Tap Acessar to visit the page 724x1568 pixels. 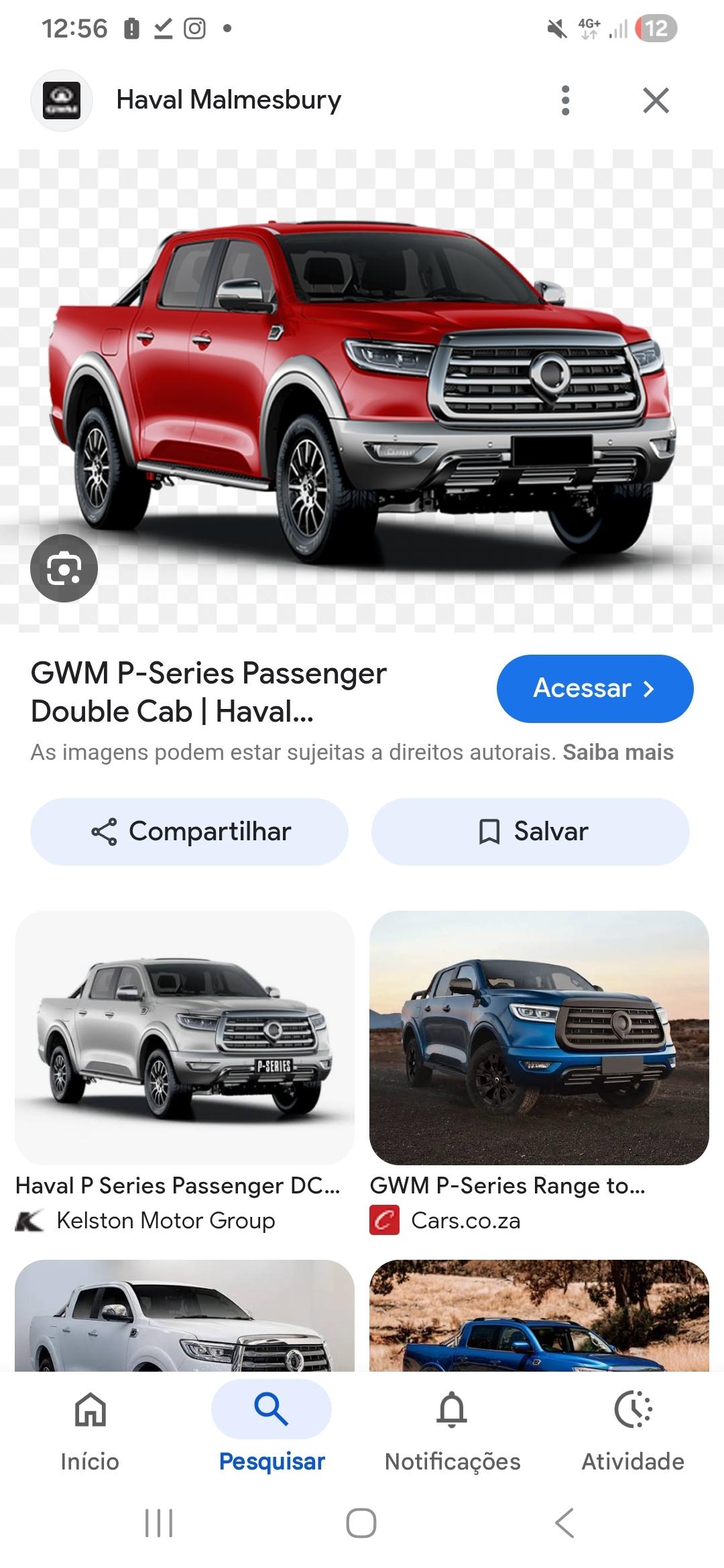594,688
